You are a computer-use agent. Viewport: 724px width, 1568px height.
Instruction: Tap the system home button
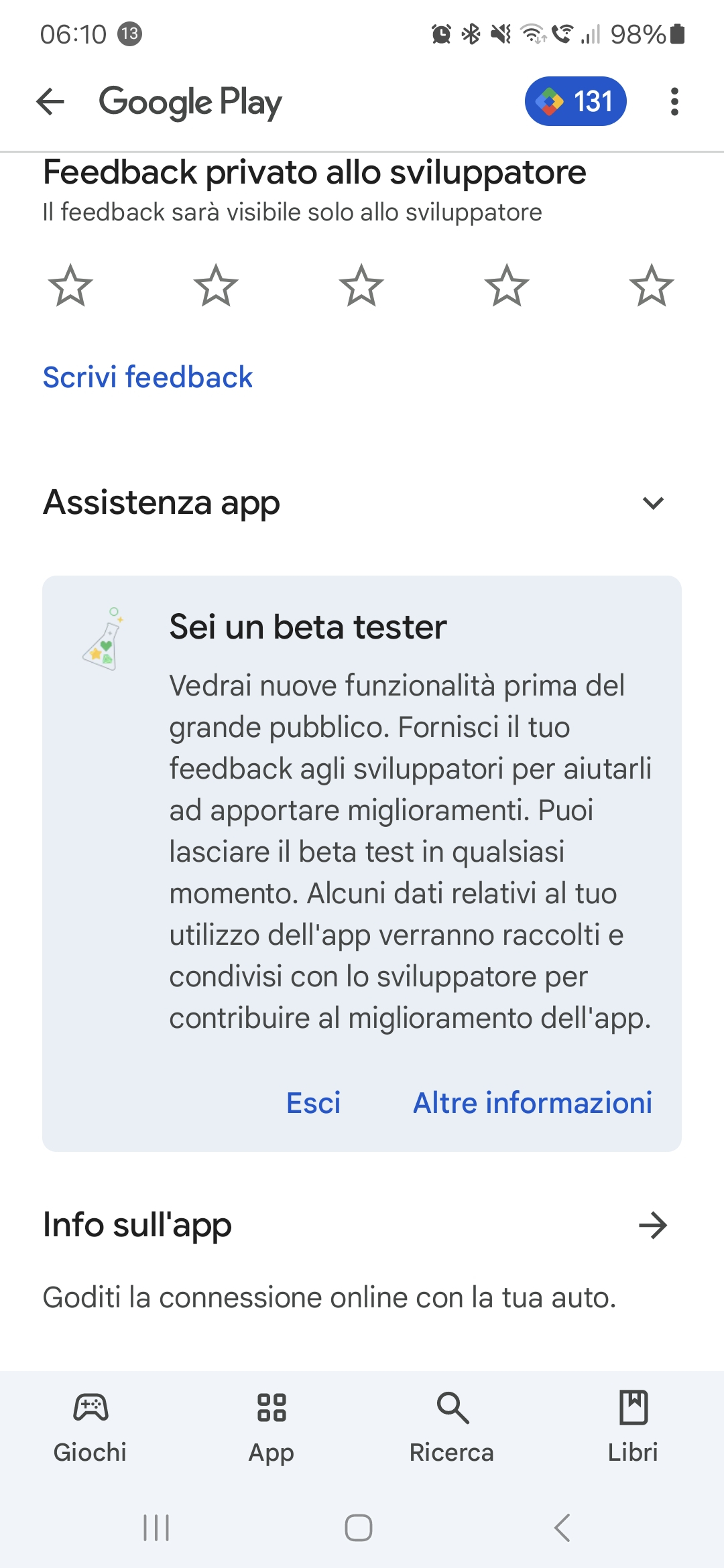tap(359, 1528)
